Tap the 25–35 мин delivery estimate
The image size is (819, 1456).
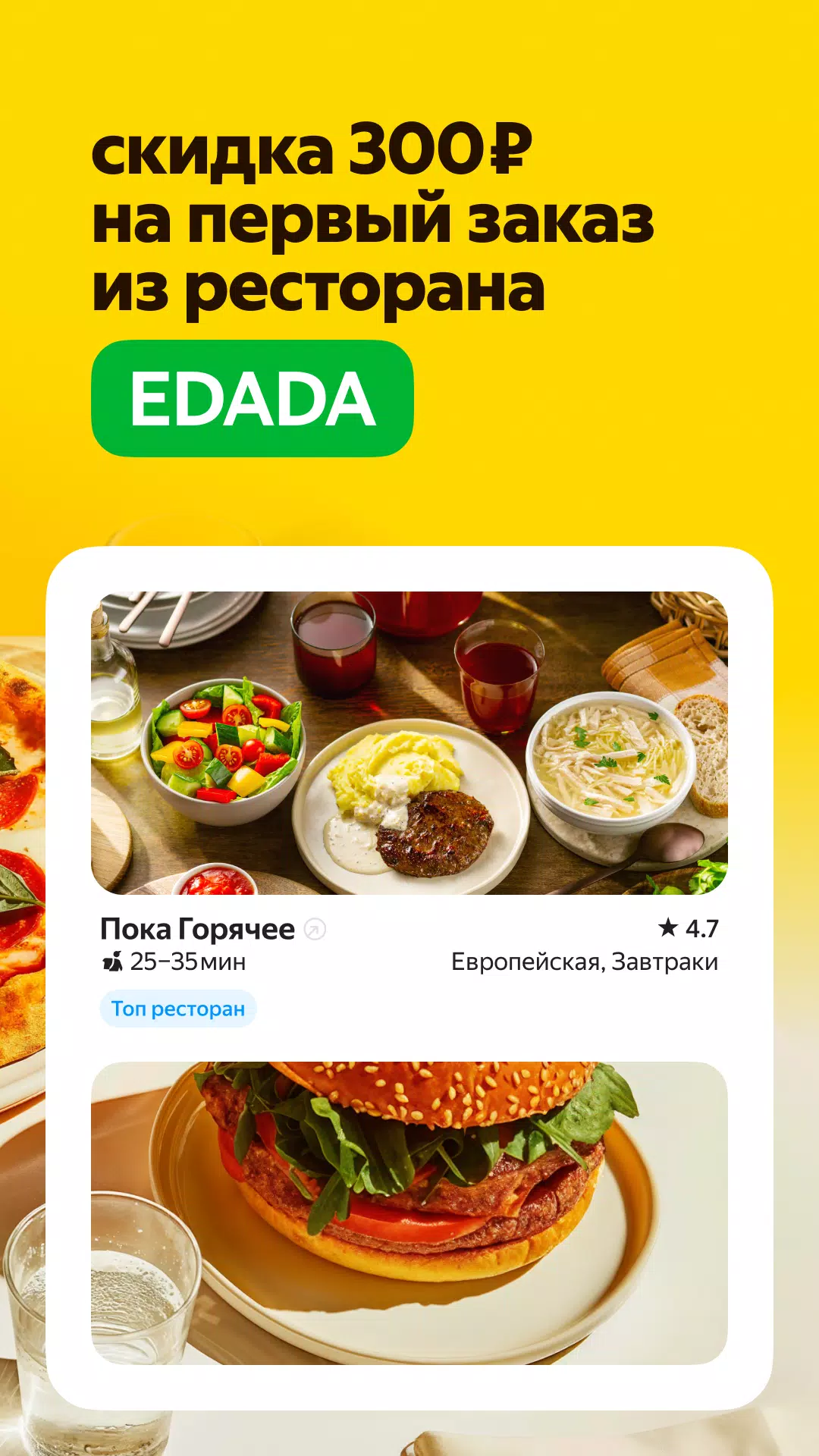click(186, 962)
